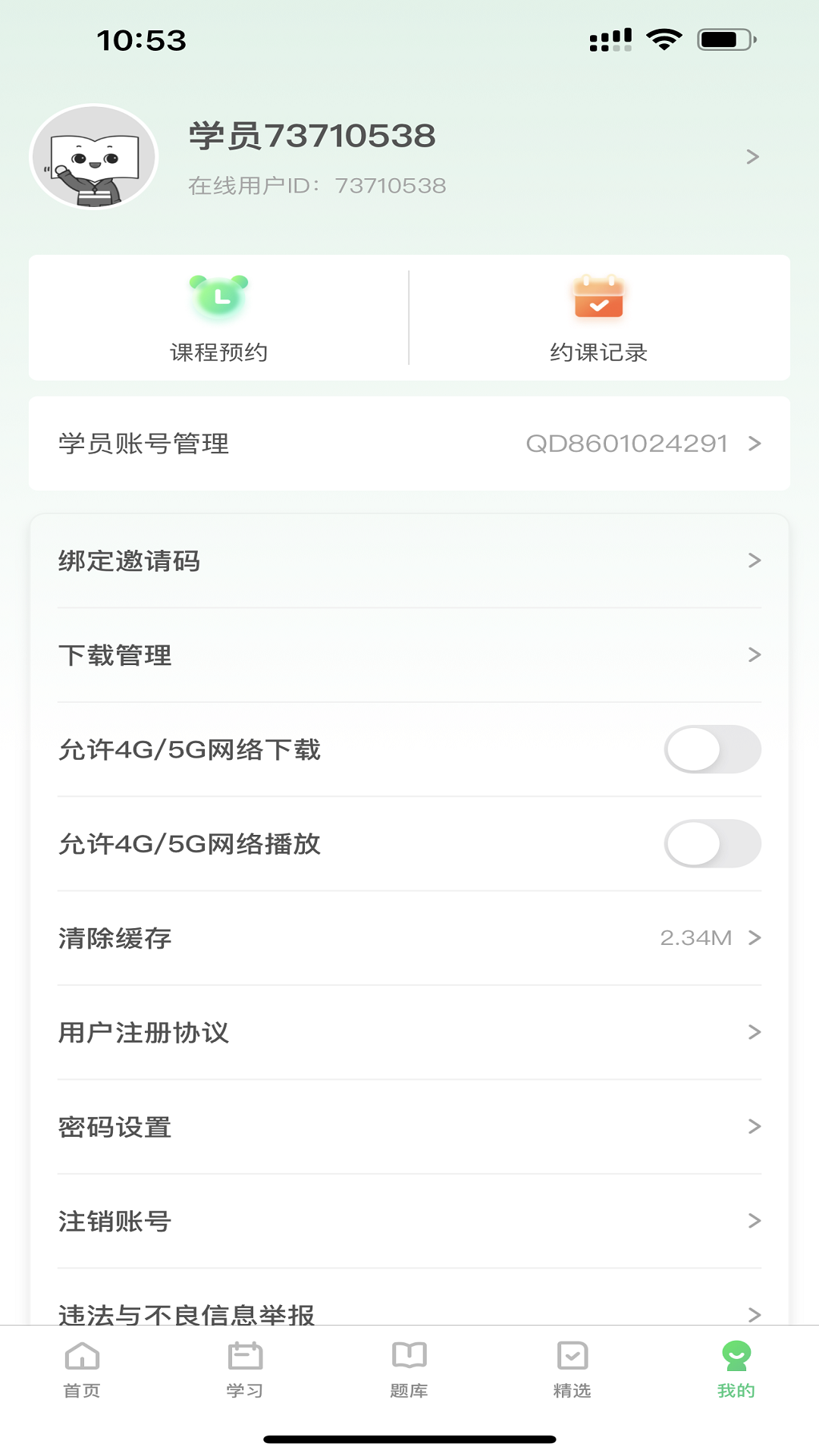Open 课程预约 course booking
The image size is (819, 1456).
218,318
